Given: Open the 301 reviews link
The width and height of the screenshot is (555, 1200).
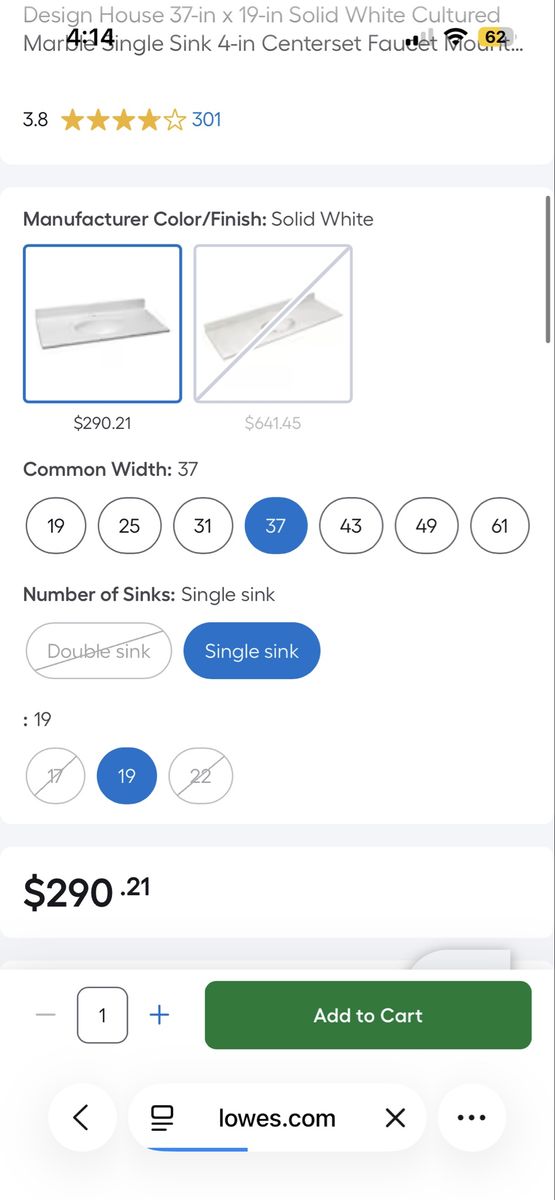Looking at the screenshot, I should [x=206, y=120].
